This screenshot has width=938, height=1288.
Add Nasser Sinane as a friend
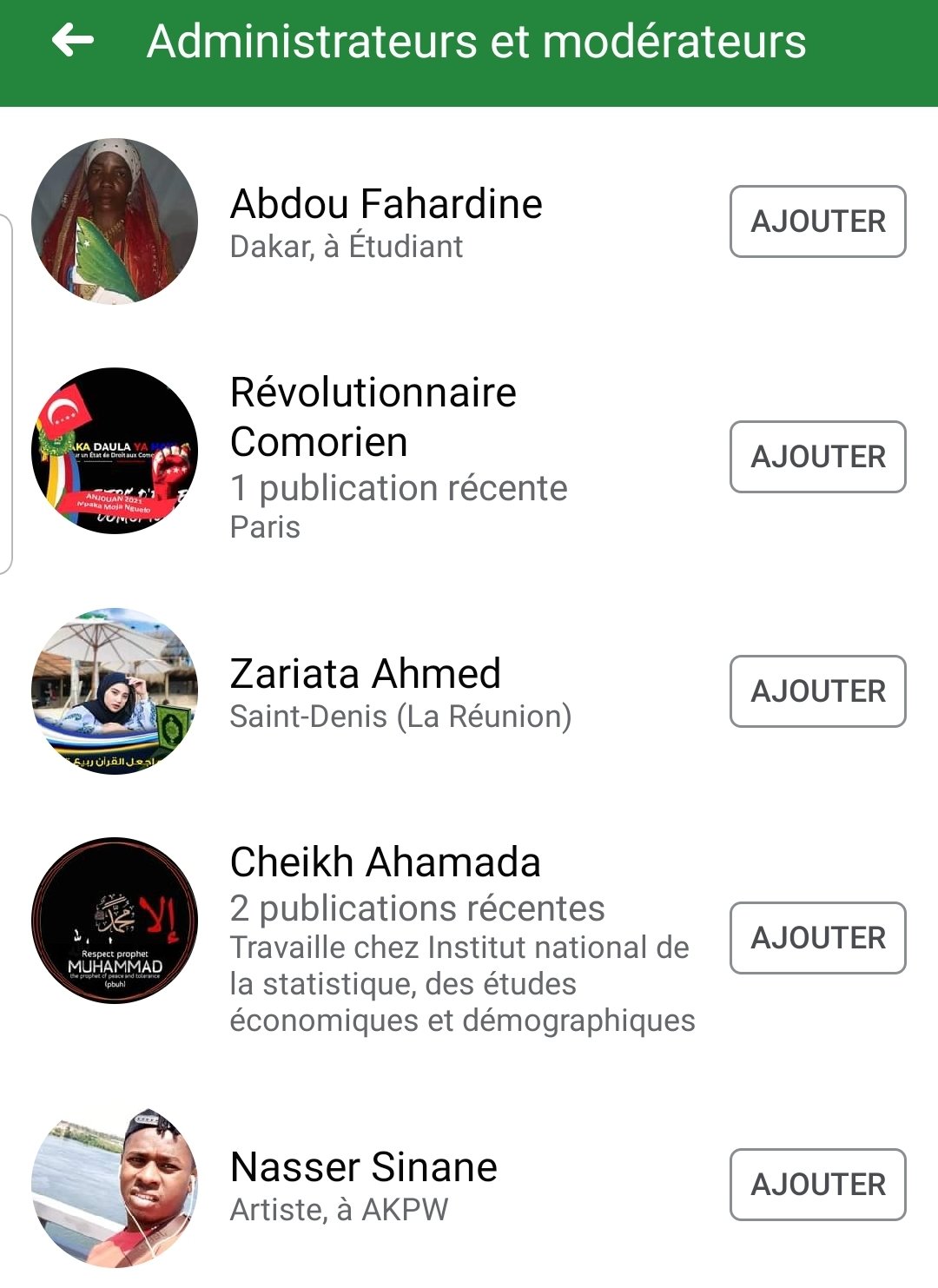(817, 1185)
